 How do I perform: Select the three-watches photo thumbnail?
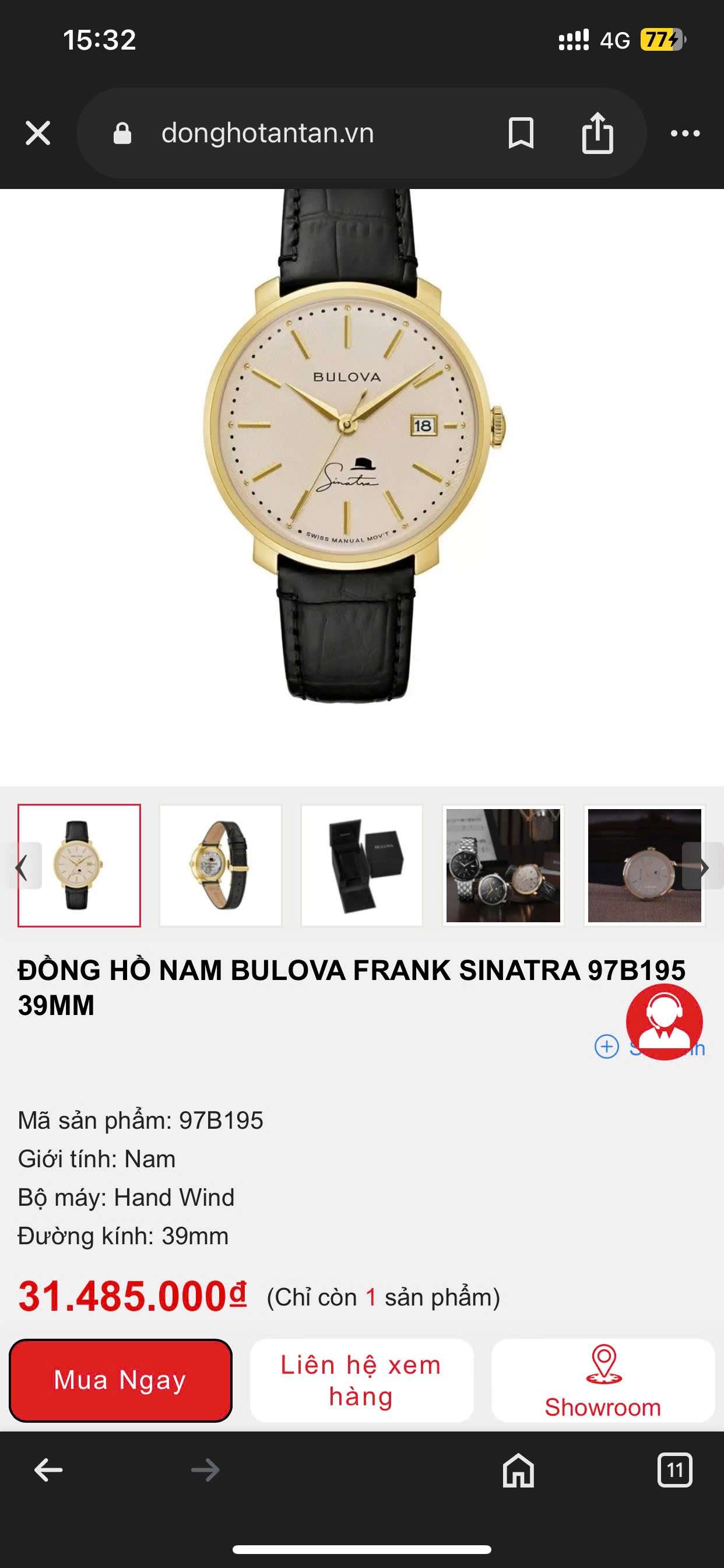tap(503, 865)
